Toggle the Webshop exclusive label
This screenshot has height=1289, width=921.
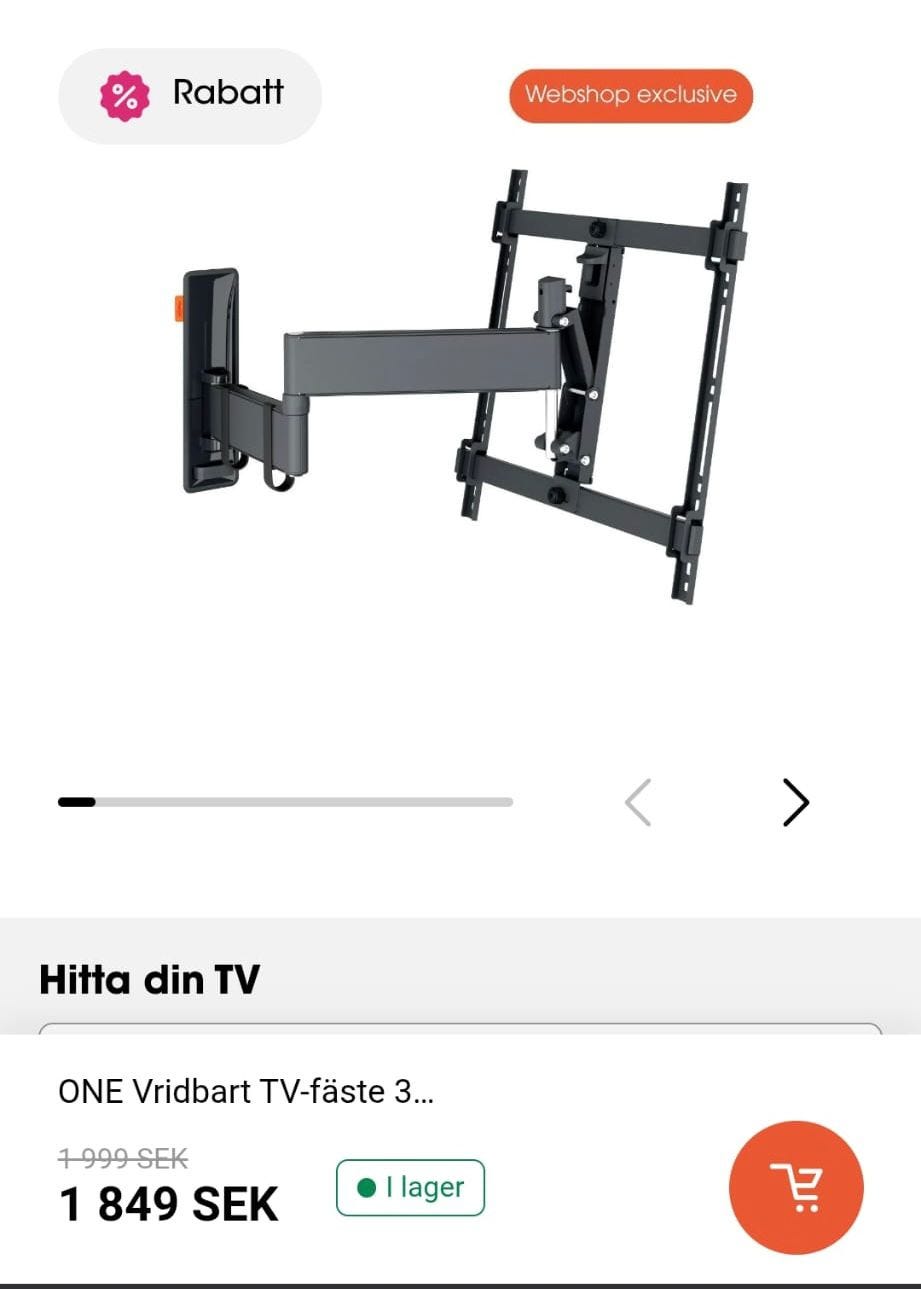(630, 95)
